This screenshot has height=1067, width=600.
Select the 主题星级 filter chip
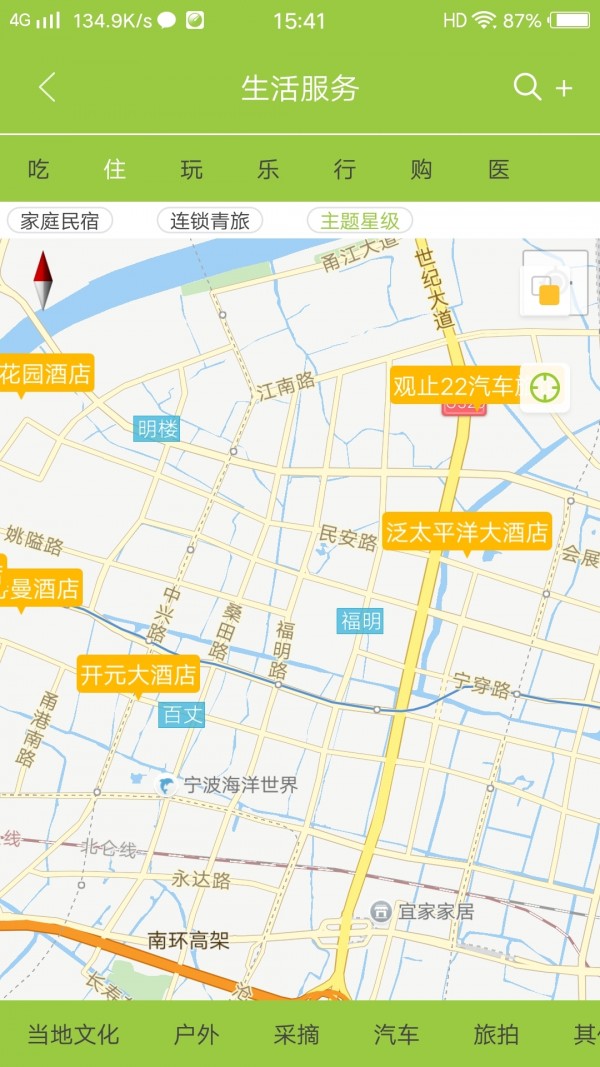(360, 221)
